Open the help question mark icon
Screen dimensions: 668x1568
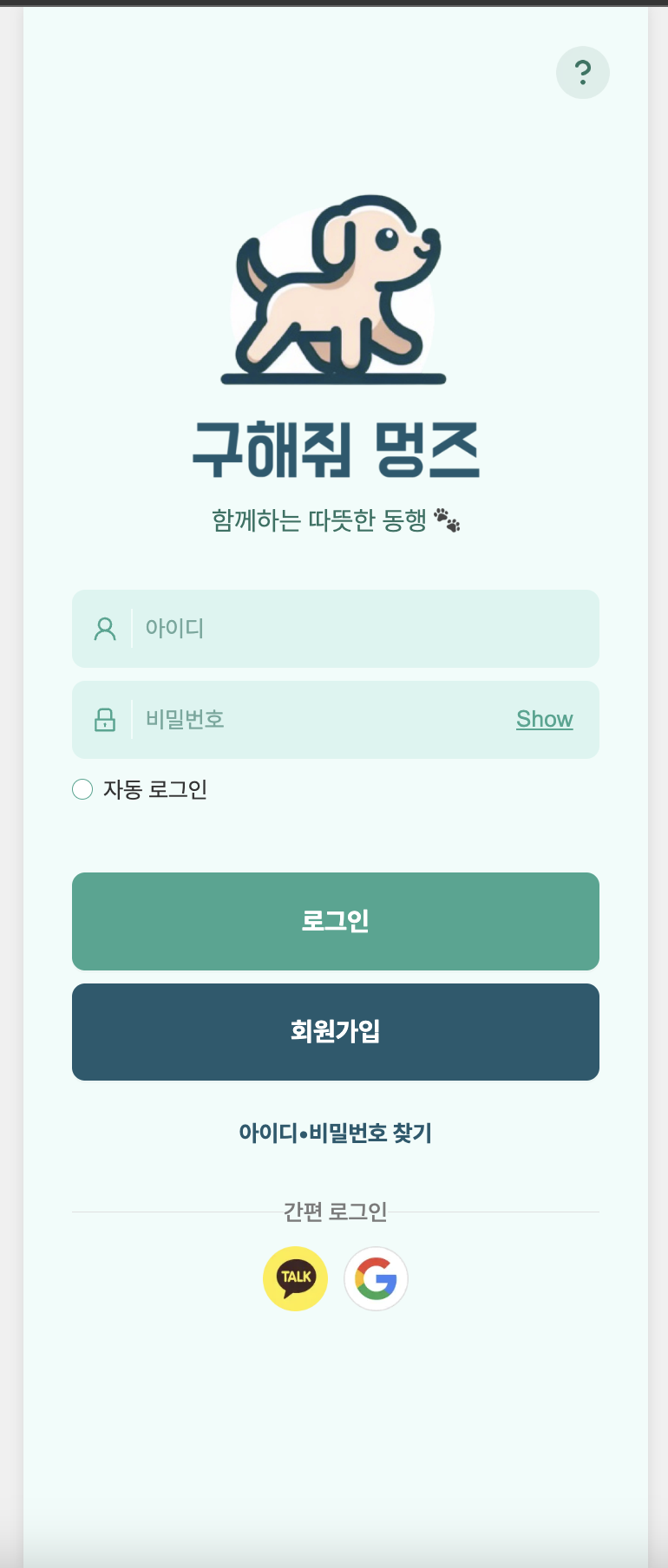click(582, 72)
